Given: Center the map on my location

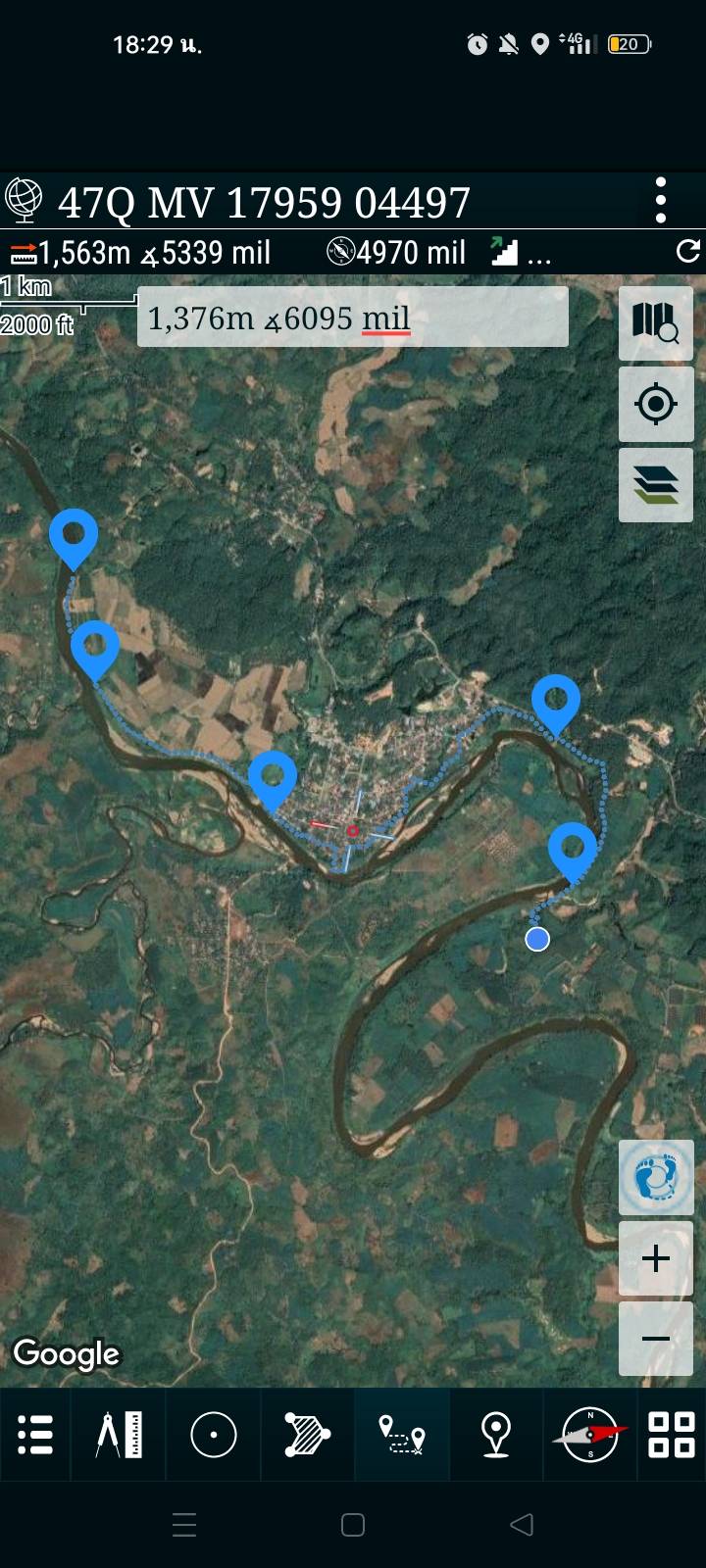Looking at the screenshot, I should point(656,403).
